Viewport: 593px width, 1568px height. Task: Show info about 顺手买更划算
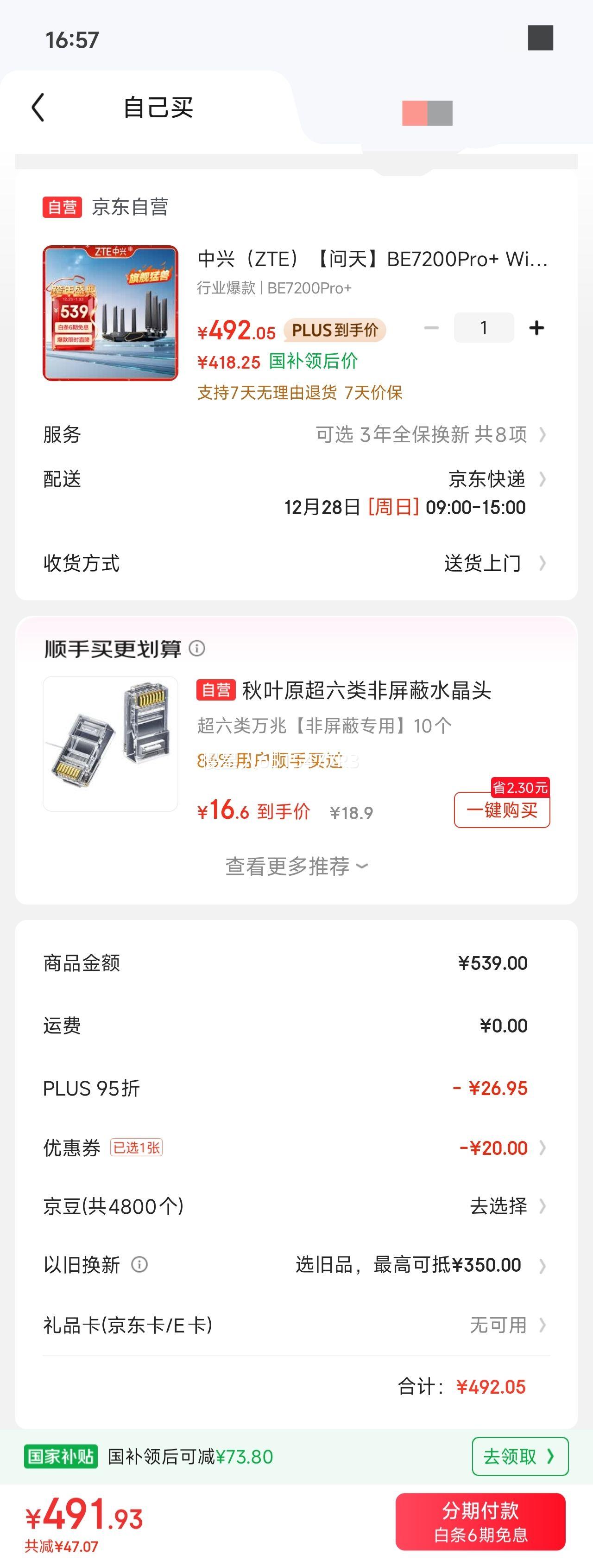(x=197, y=648)
